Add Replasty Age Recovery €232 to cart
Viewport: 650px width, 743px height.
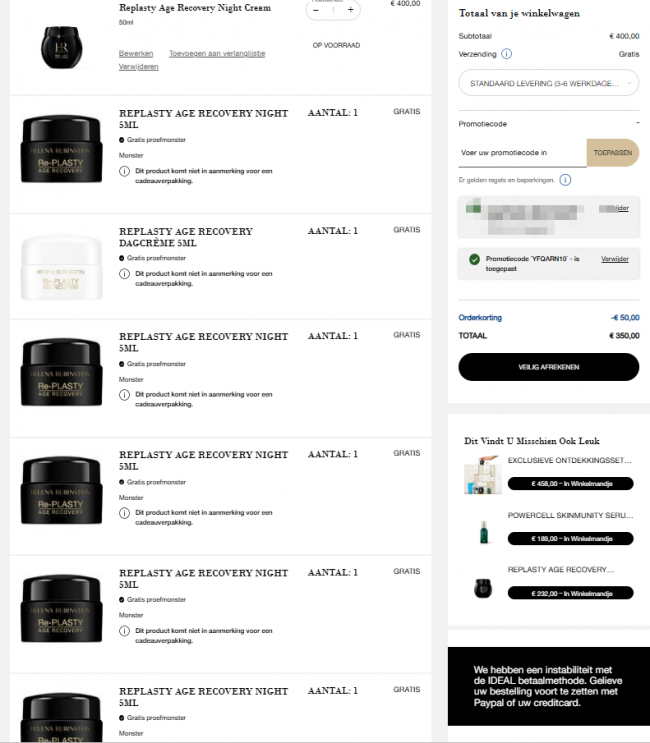tap(570, 592)
